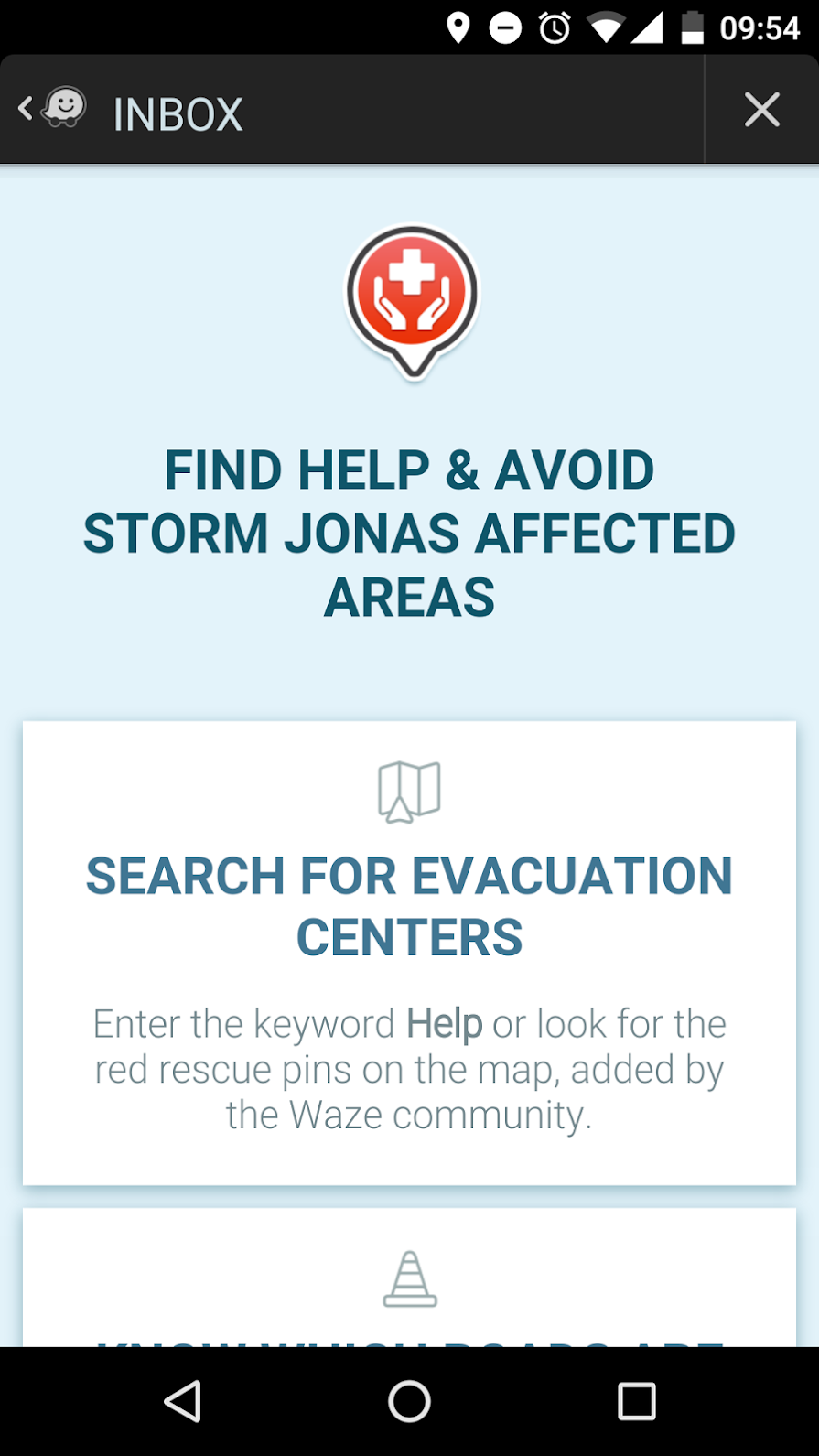Open the Search for Evacuation Centers card
The image size is (819, 1456).
tap(409, 952)
